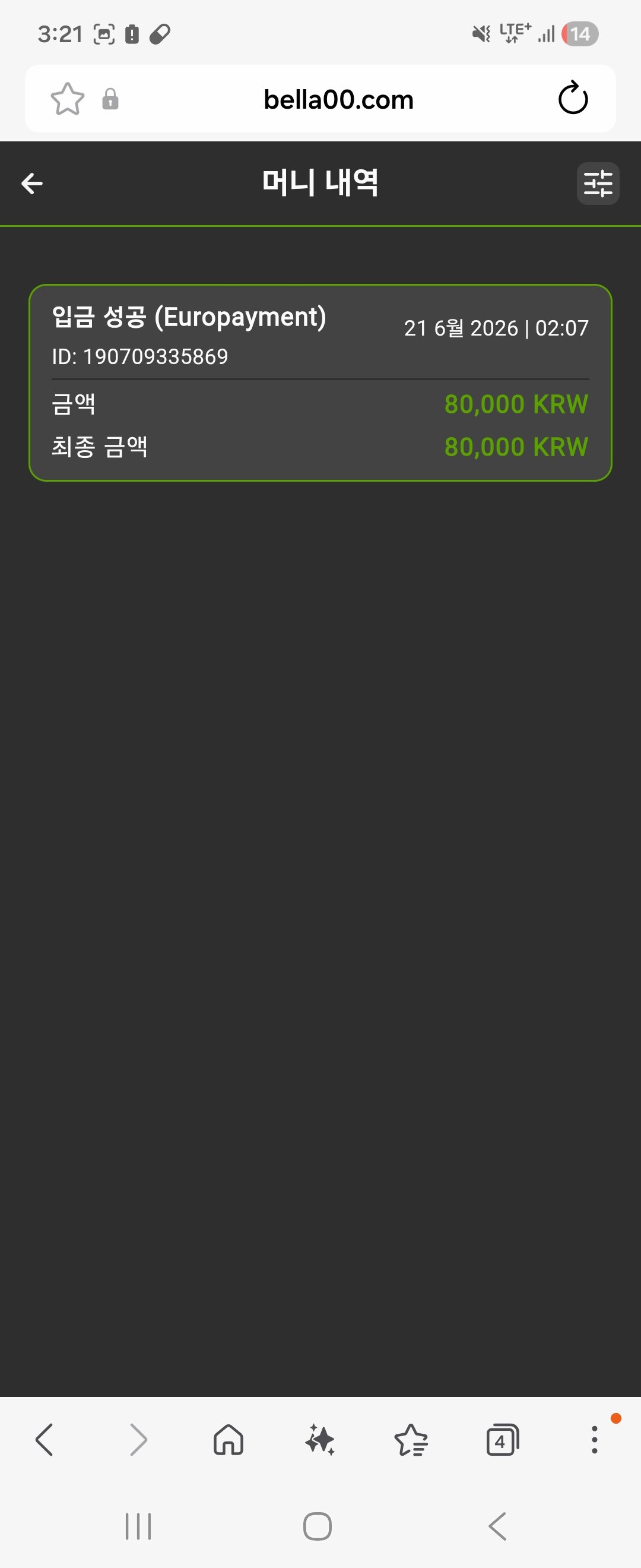The width and height of the screenshot is (641, 1568).
Task: Open the Europayment deposit success card
Action: [x=320, y=383]
